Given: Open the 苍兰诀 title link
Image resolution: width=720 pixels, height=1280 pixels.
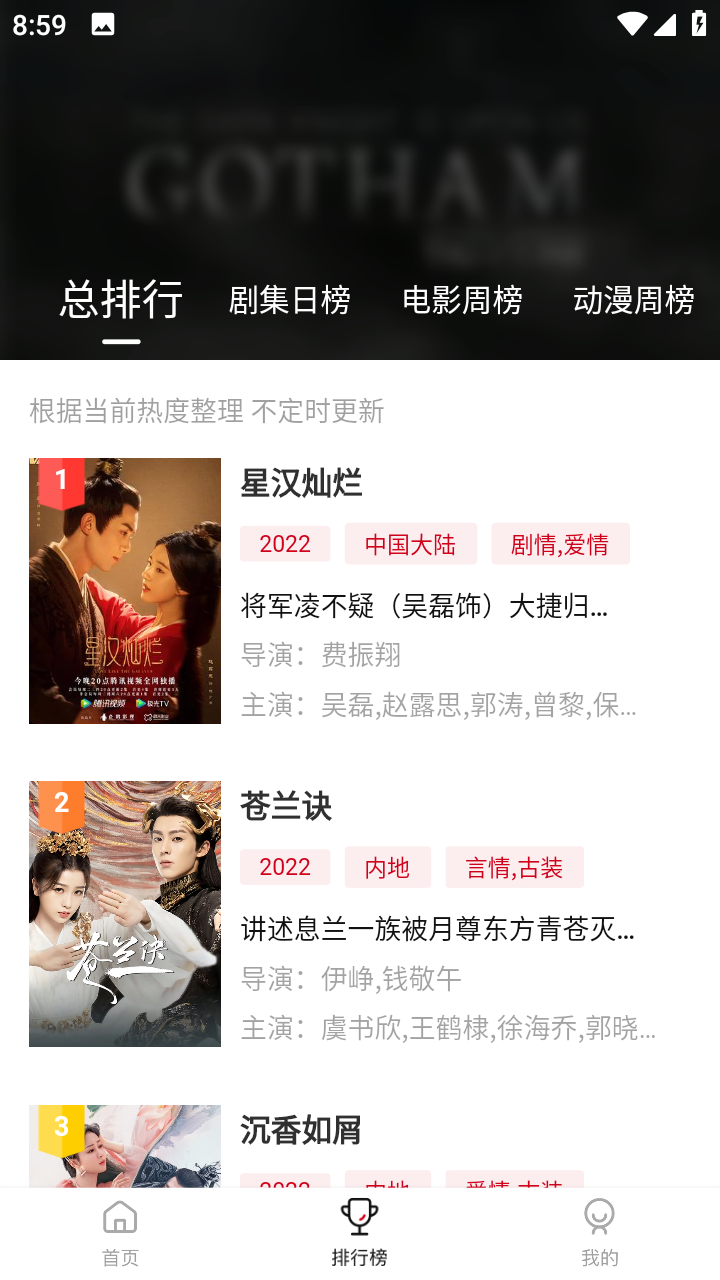Looking at the screenshot, I should coord(285,807).
